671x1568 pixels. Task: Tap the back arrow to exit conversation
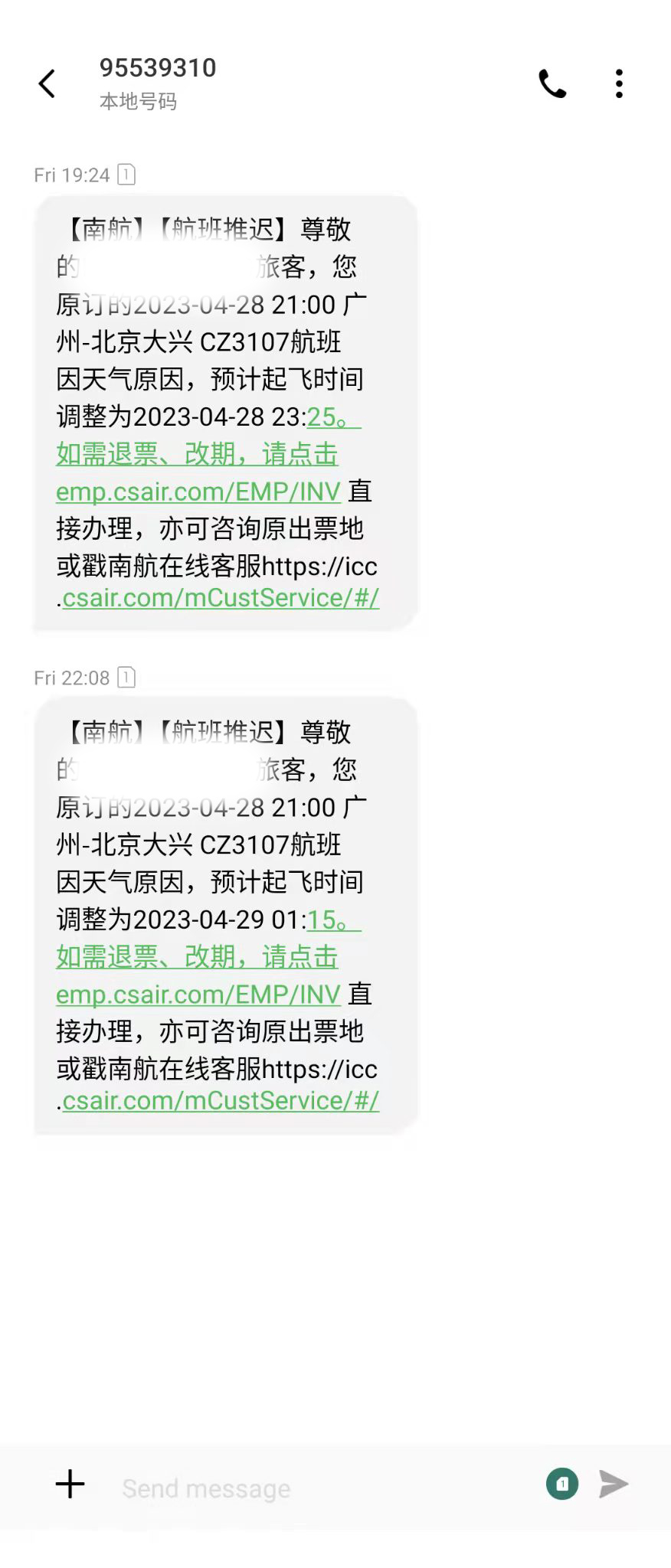(x=47, y=84)
